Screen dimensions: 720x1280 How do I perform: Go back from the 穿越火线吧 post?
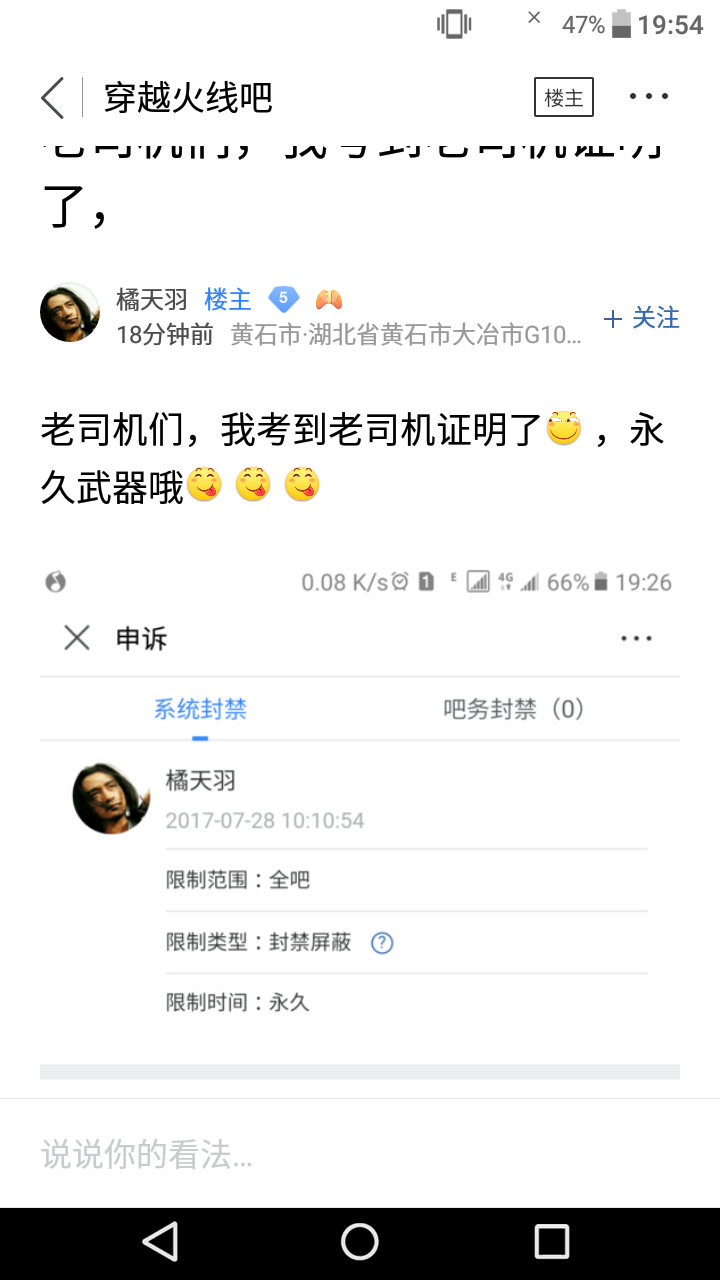coord(52,98)
